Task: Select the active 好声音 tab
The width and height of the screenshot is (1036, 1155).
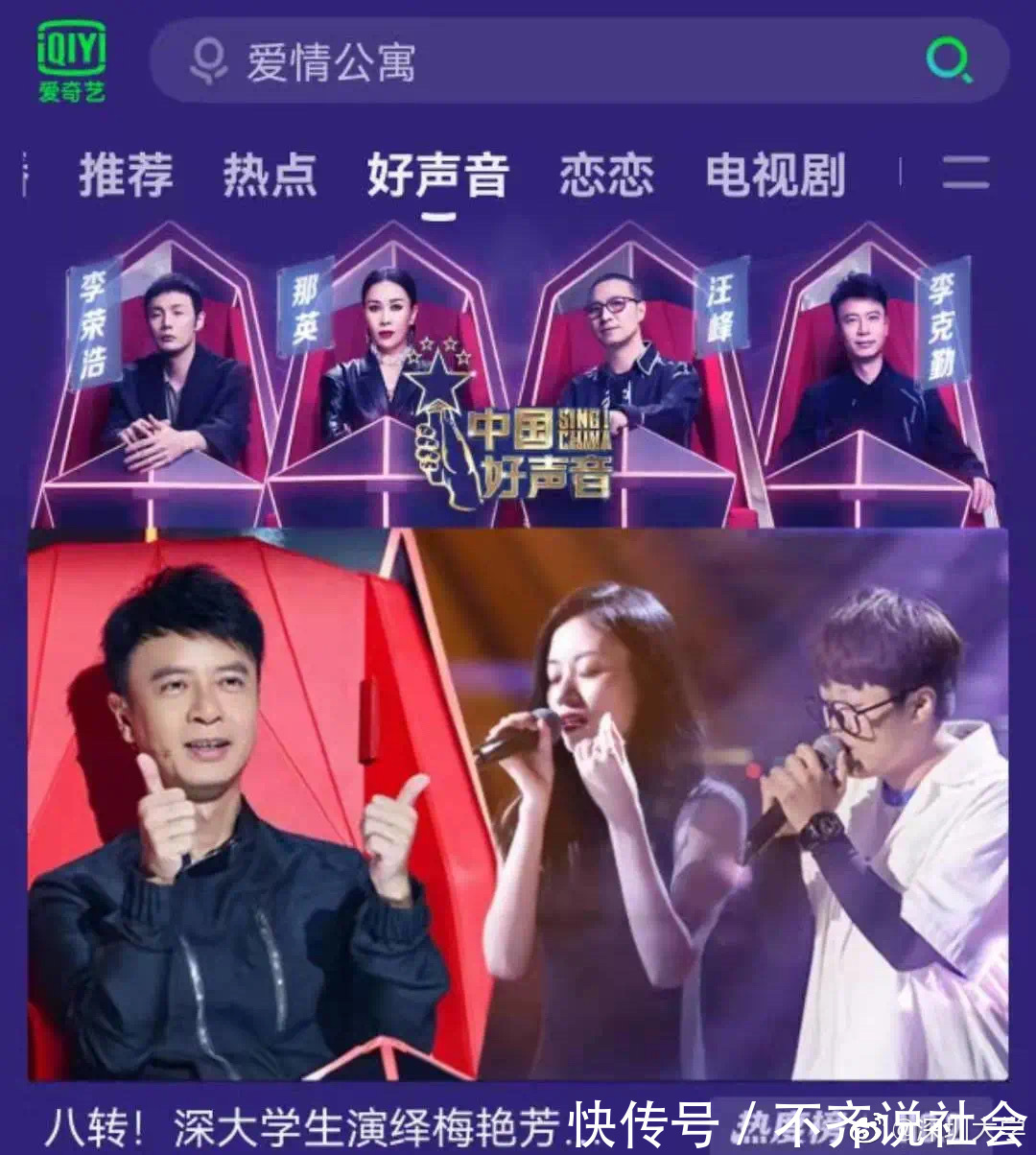Action: point(436,176)
